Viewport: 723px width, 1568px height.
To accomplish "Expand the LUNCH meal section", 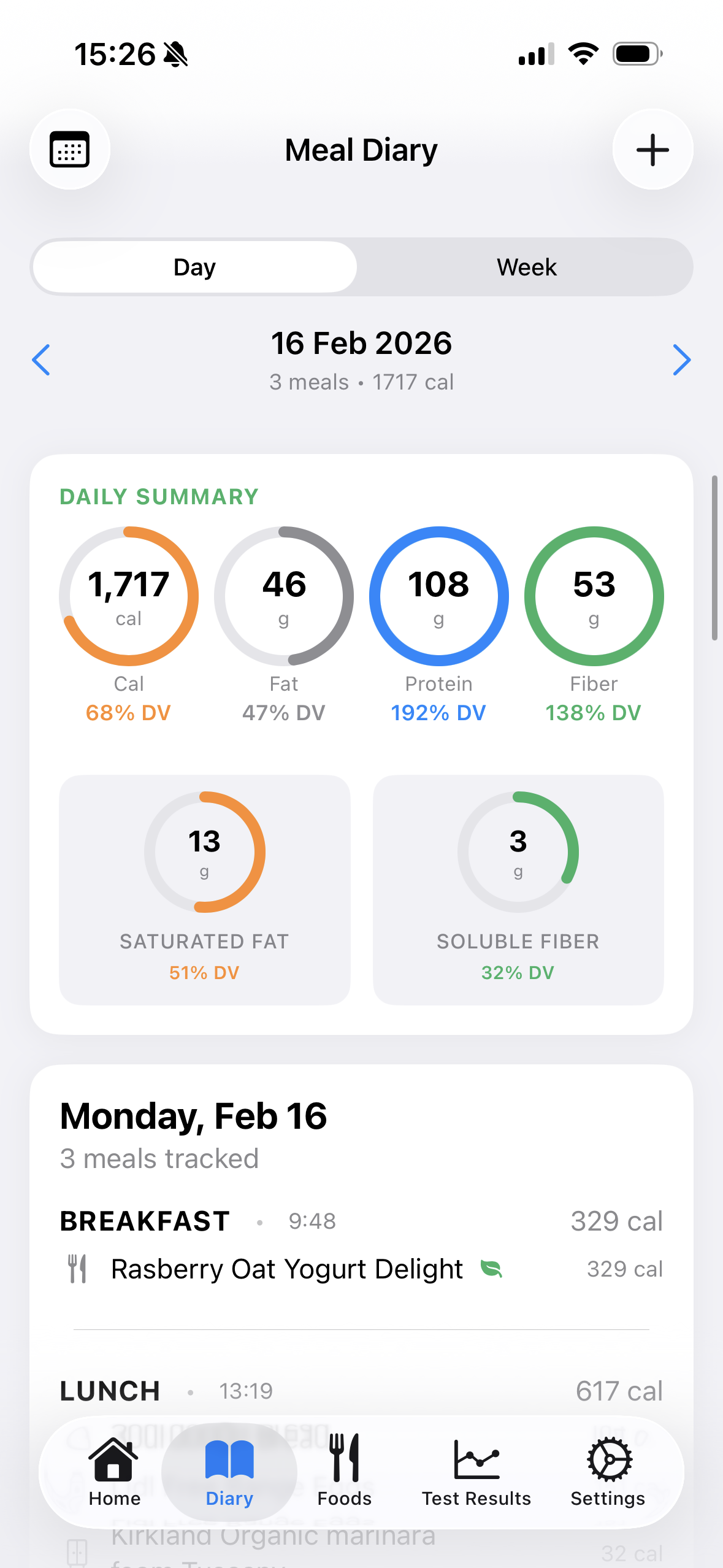I will 109,1390.
